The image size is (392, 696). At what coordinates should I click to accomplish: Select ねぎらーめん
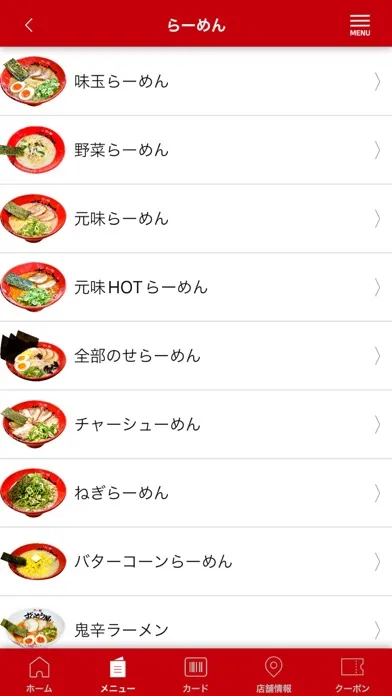coord(196,493)
